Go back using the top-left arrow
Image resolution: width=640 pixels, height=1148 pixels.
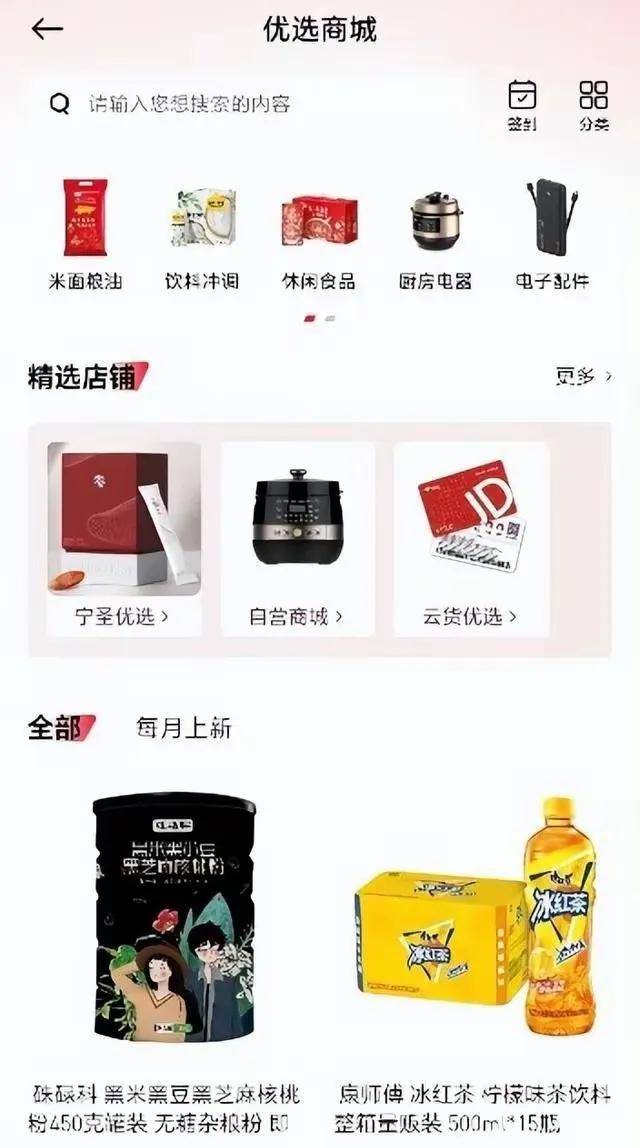point(47,29)
